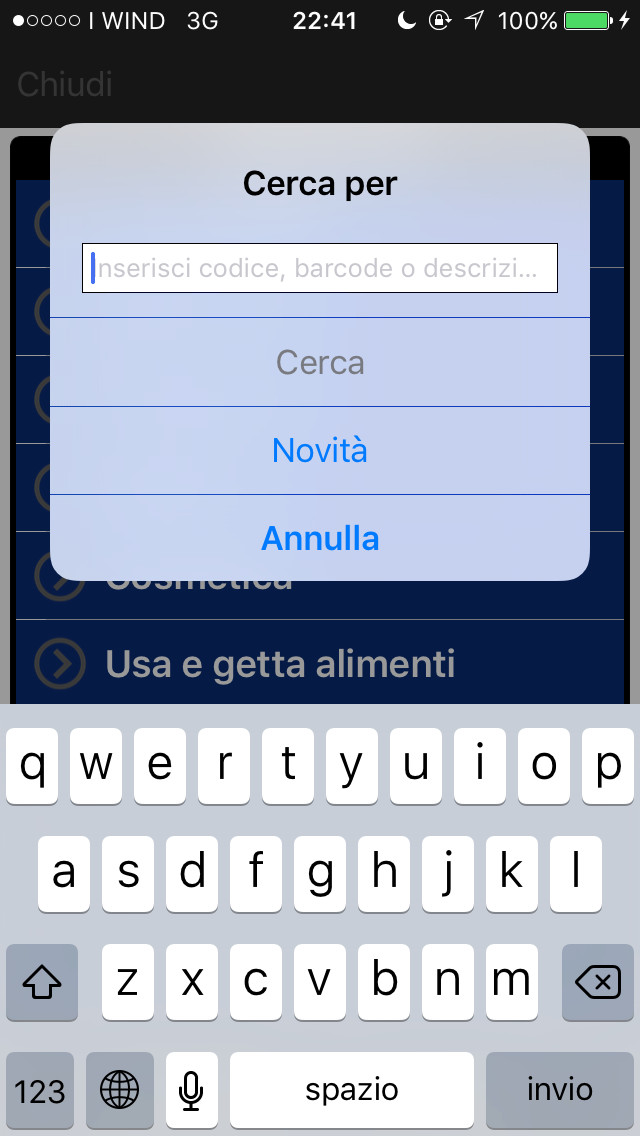
Task: Tap the invio key on the keyboard
Action: point(560,1089)
